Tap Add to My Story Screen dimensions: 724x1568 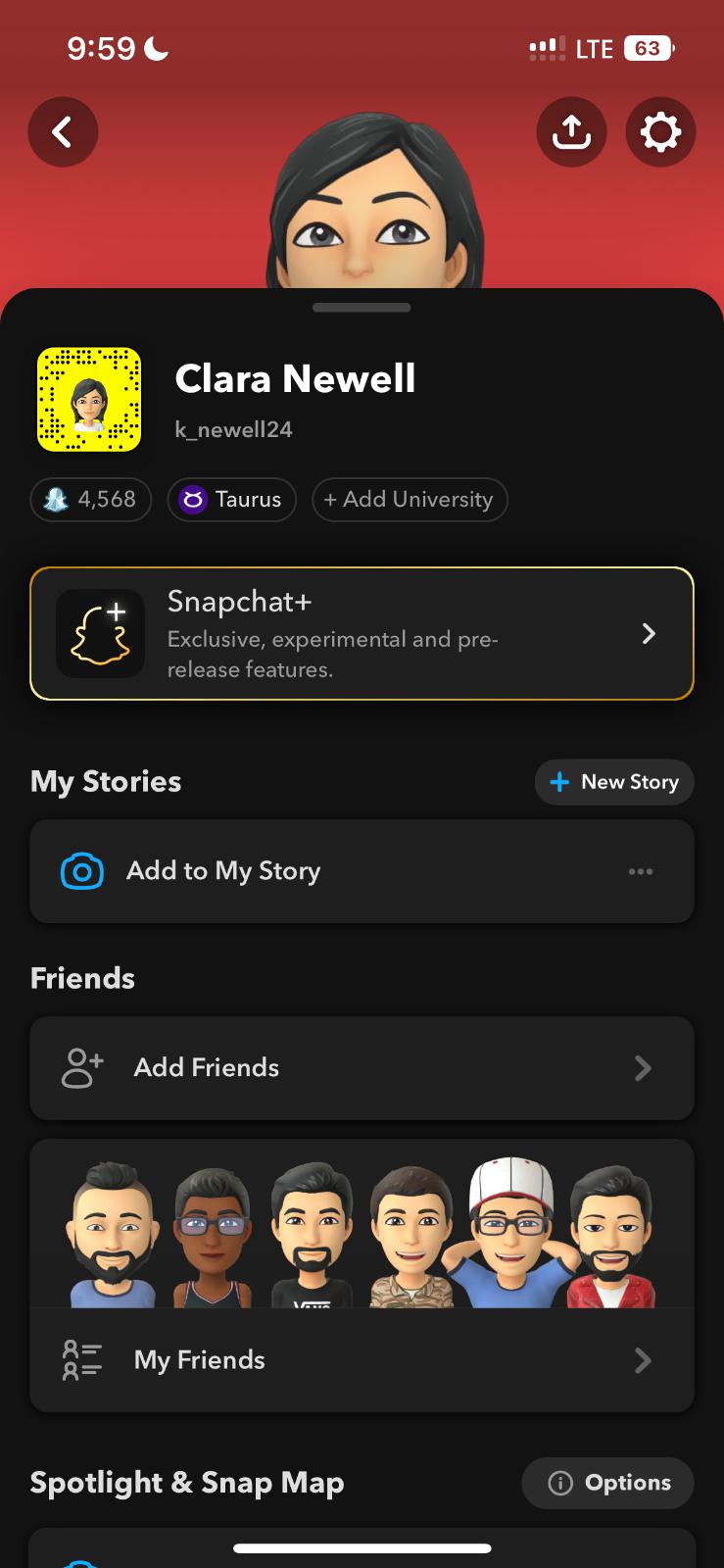[x=223, y=871]
